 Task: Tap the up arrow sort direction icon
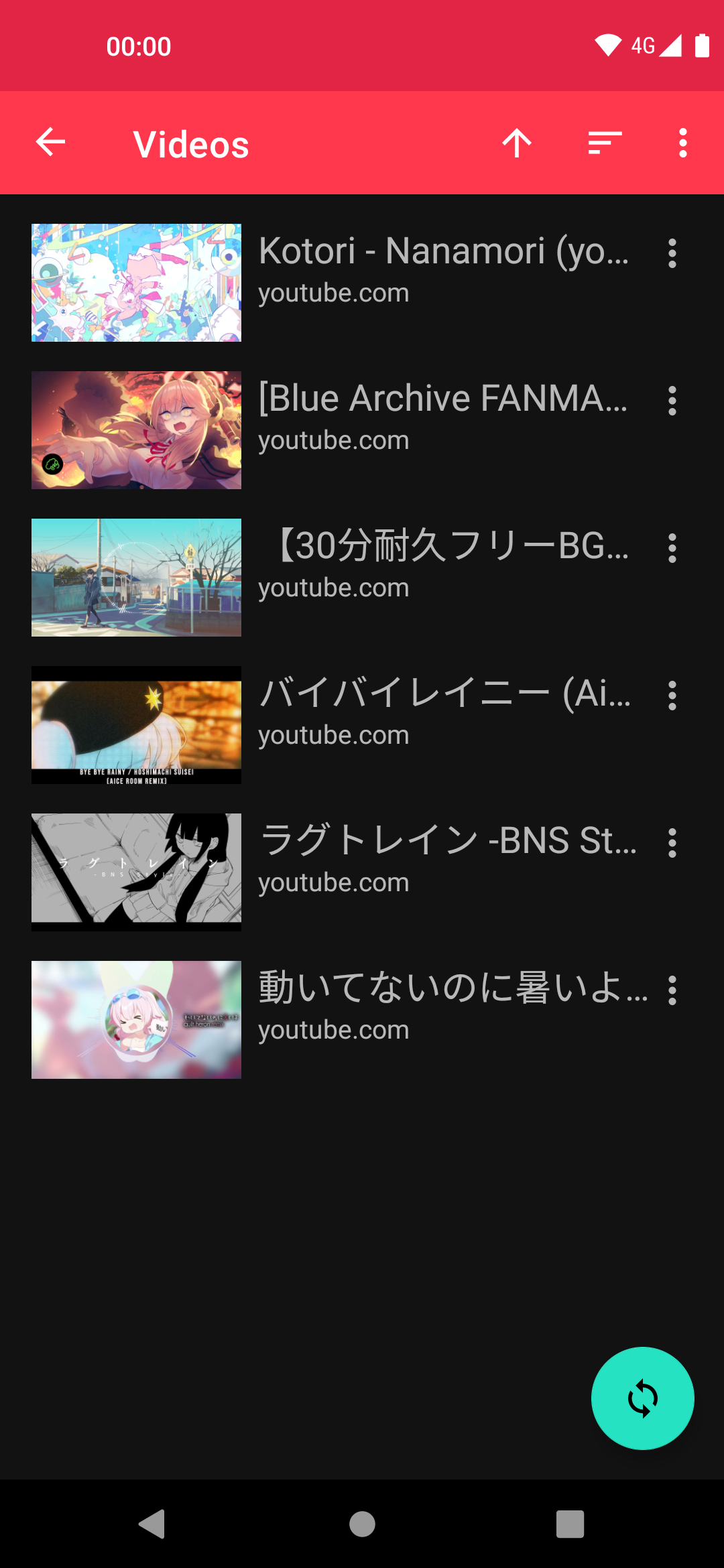click(x=517, y=143)
